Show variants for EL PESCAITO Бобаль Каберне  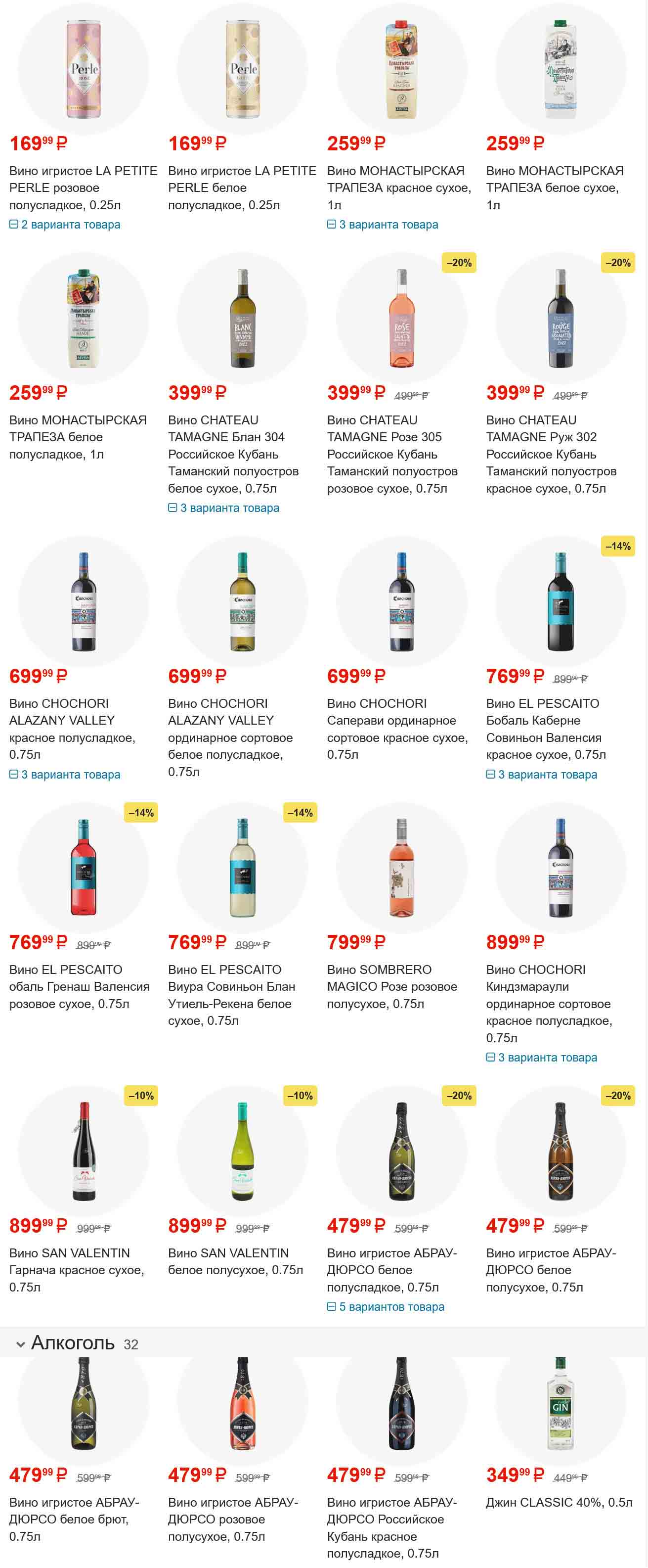click(x=542, y=774)
